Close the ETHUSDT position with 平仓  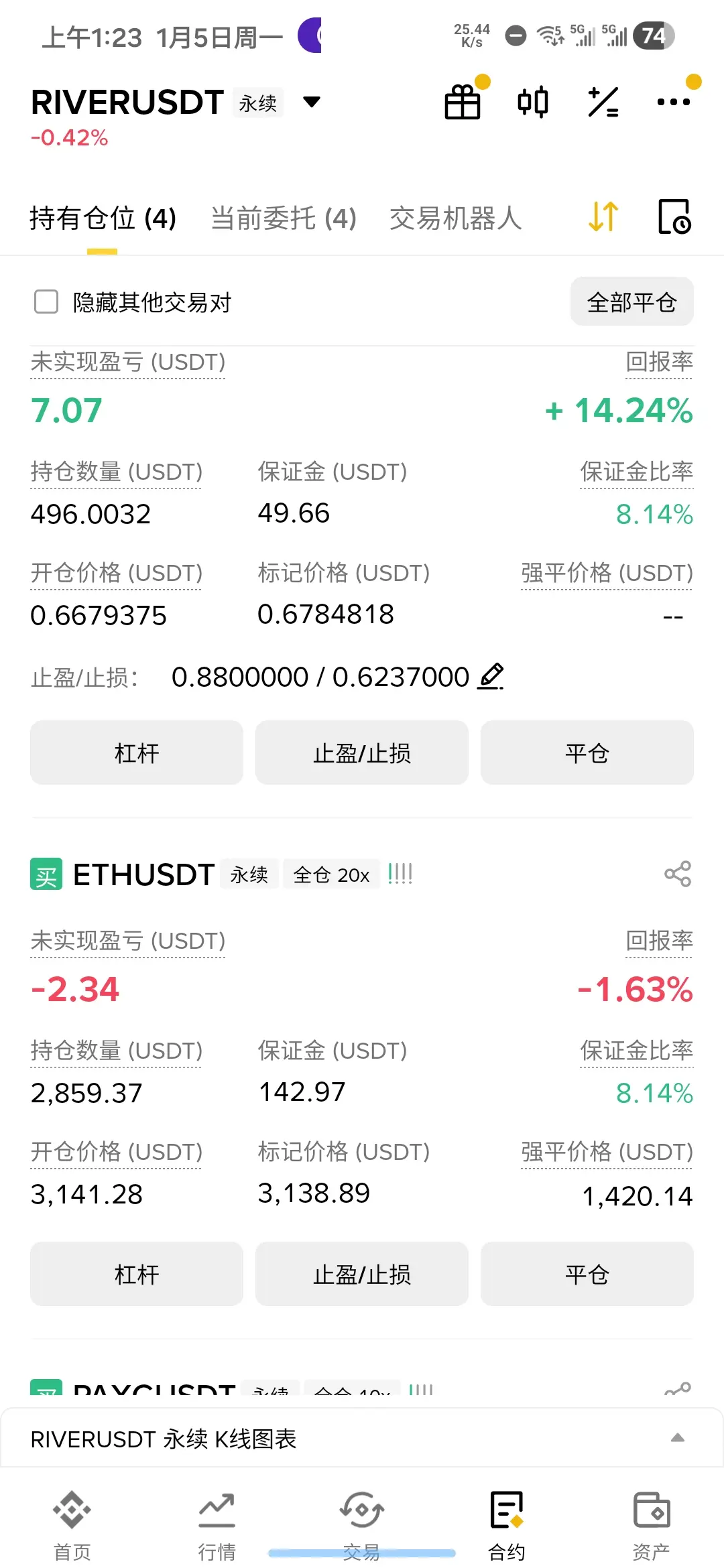pos(587,1274)
